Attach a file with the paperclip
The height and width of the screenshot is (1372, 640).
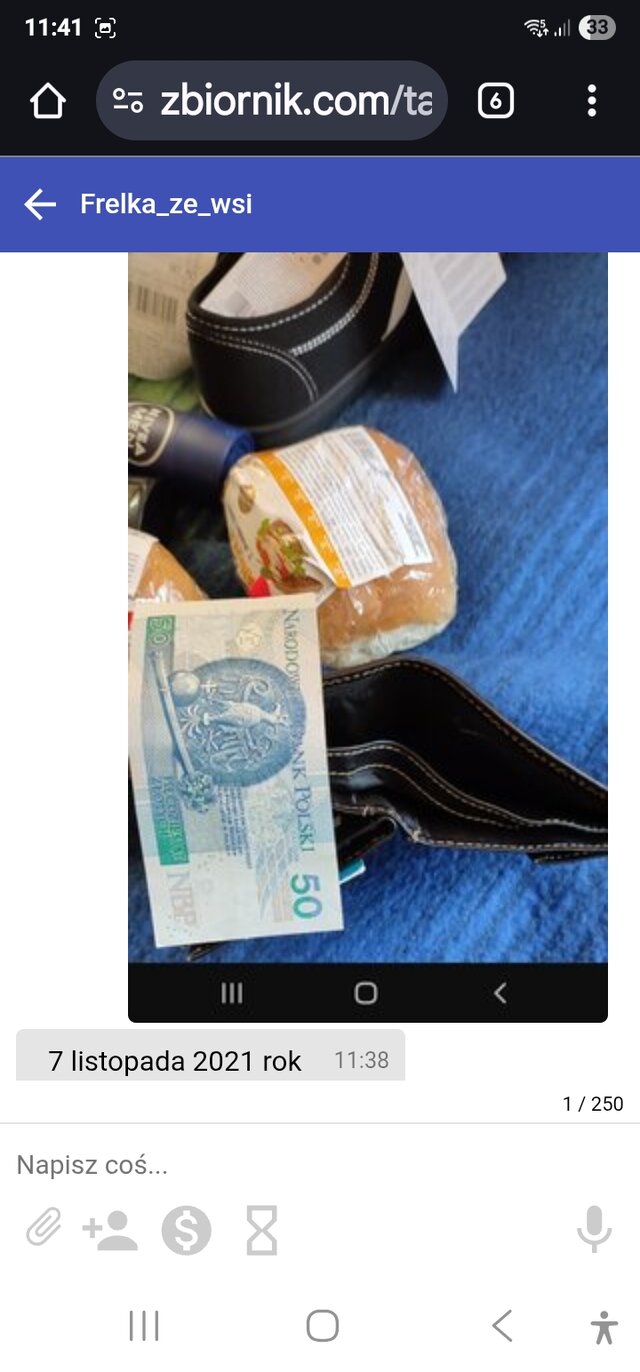tap(44, 1229)
